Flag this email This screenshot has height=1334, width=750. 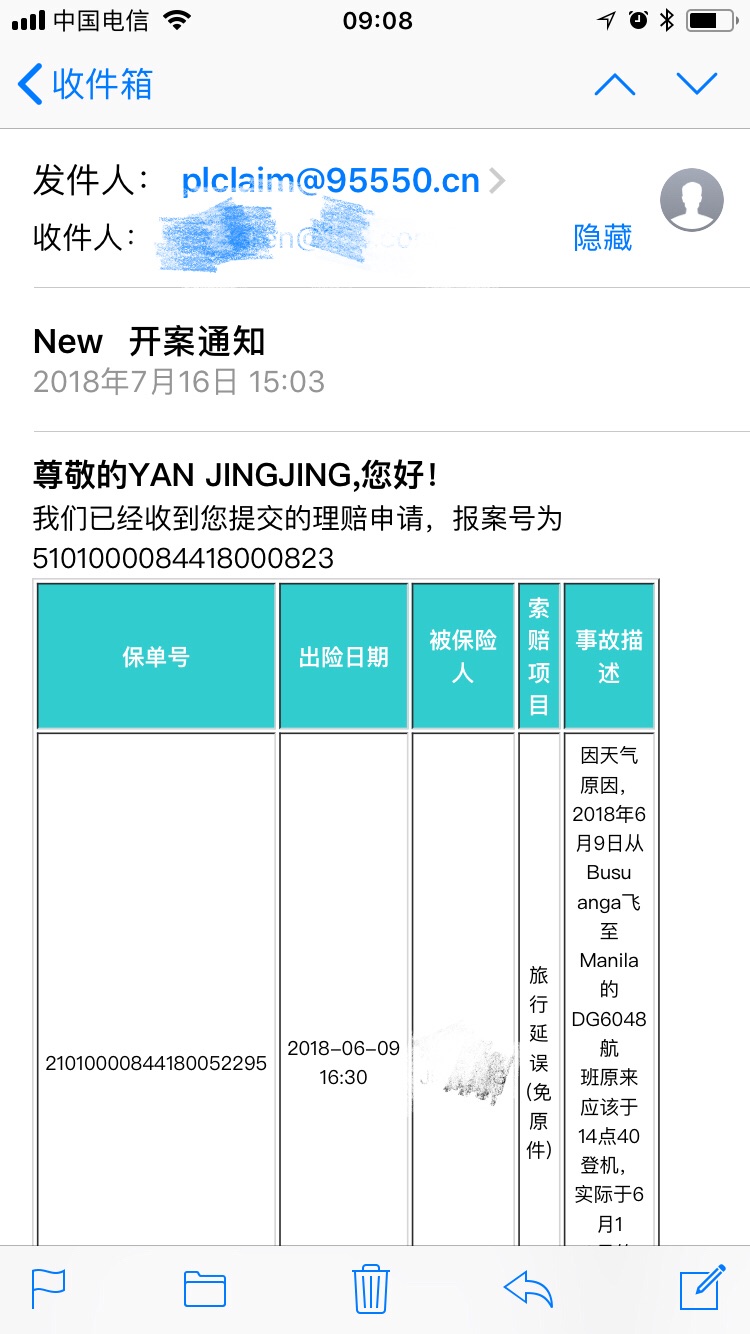point(48,1288)
